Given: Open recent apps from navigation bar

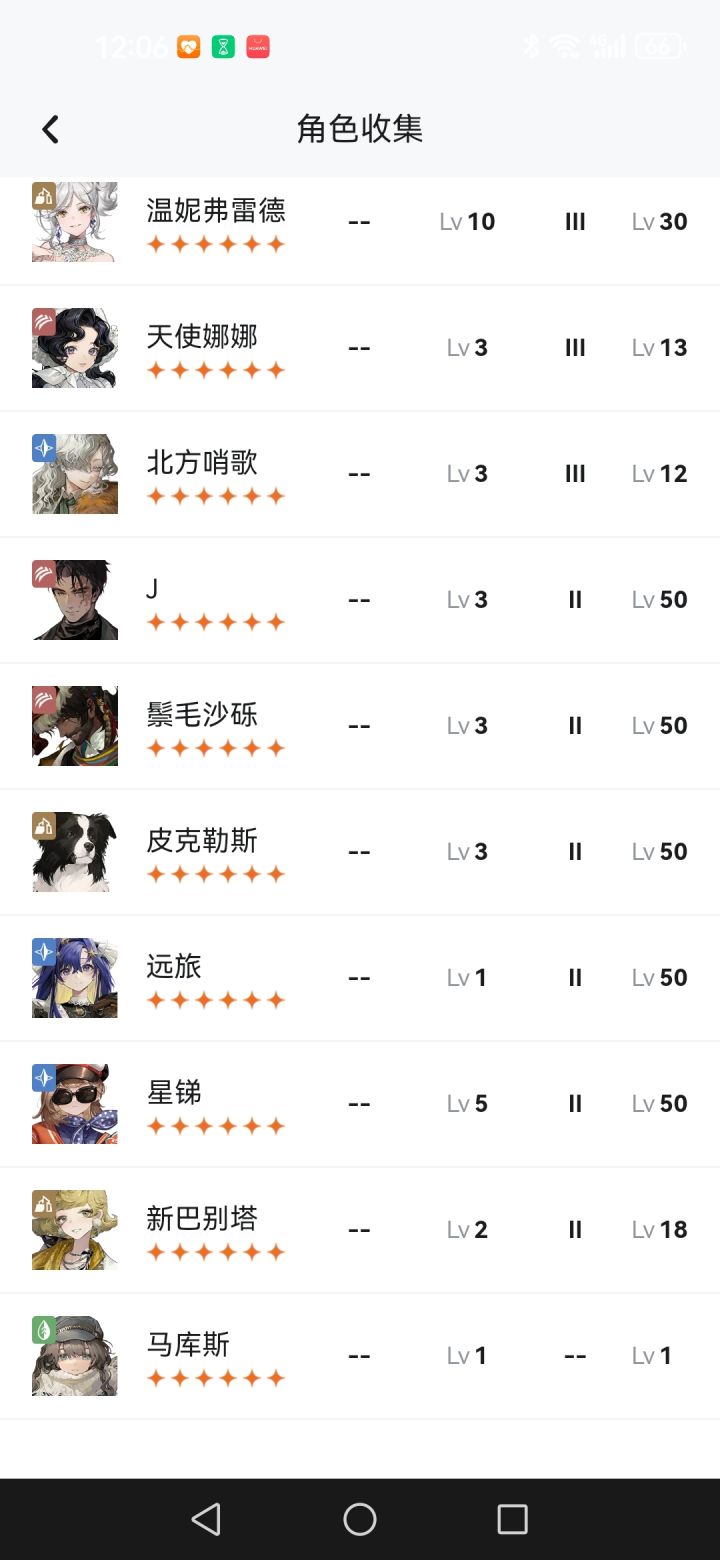Looking at the screenshot, I should click(x=512, y=1519).
